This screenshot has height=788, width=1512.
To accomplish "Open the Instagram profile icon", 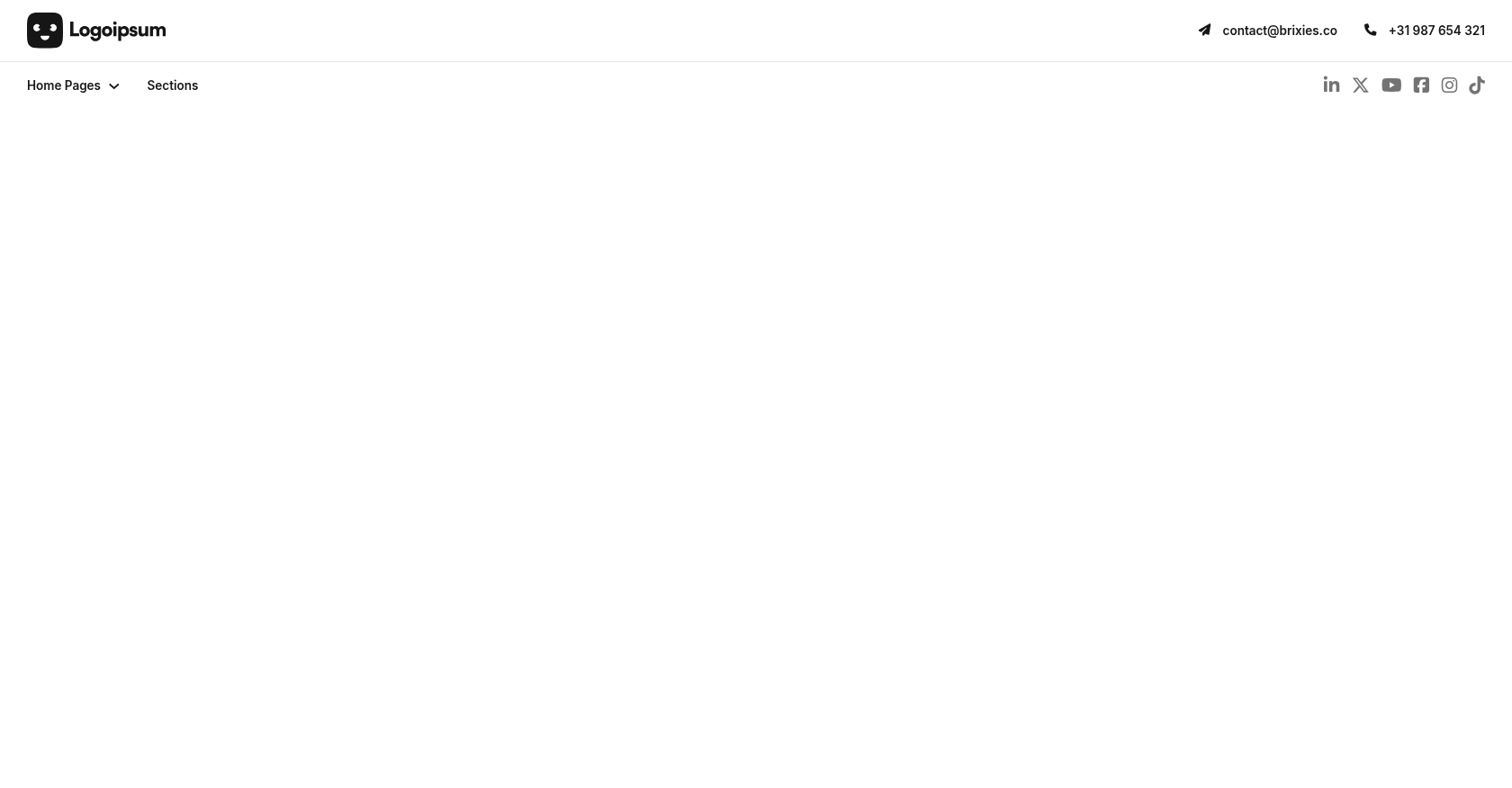I will [1449, 85].
